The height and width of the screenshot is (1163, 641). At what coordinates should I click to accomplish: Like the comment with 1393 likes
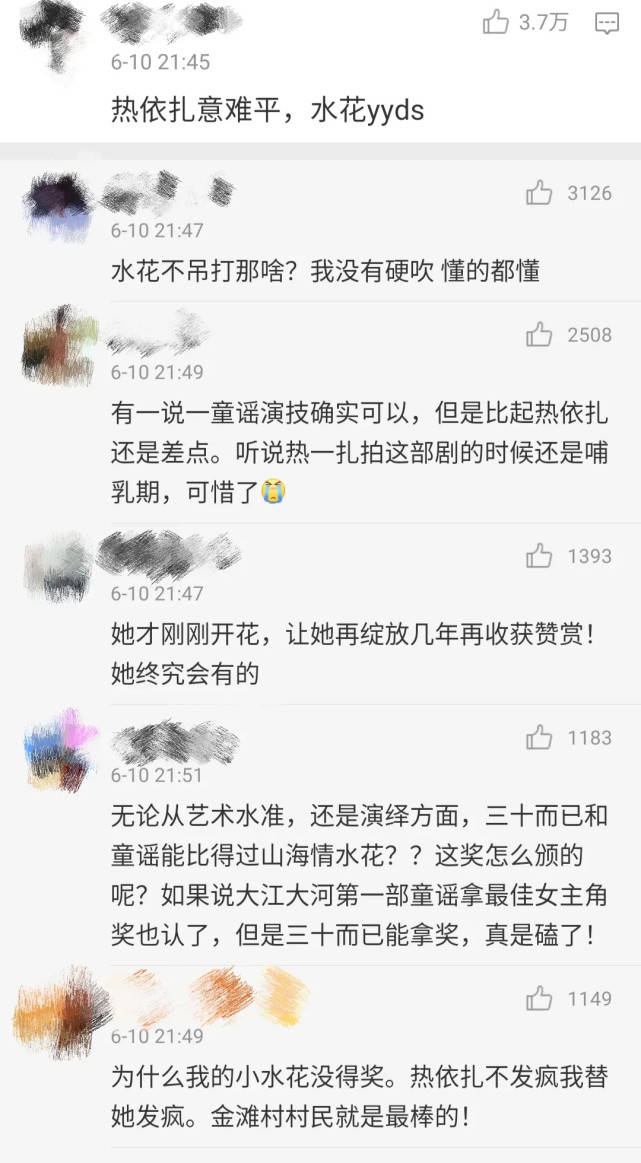539,556
